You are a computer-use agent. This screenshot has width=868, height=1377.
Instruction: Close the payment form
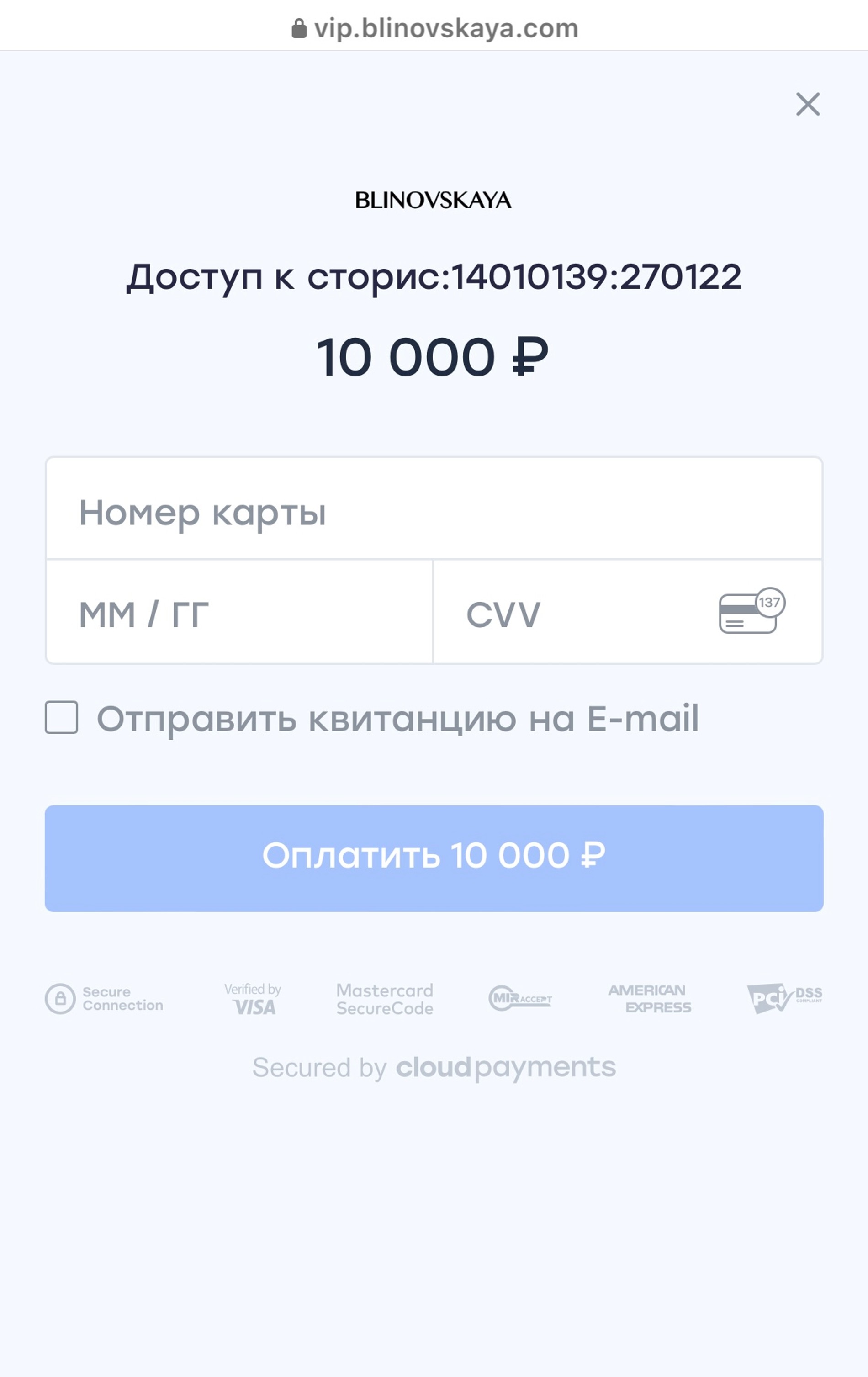tap(807, 104)
